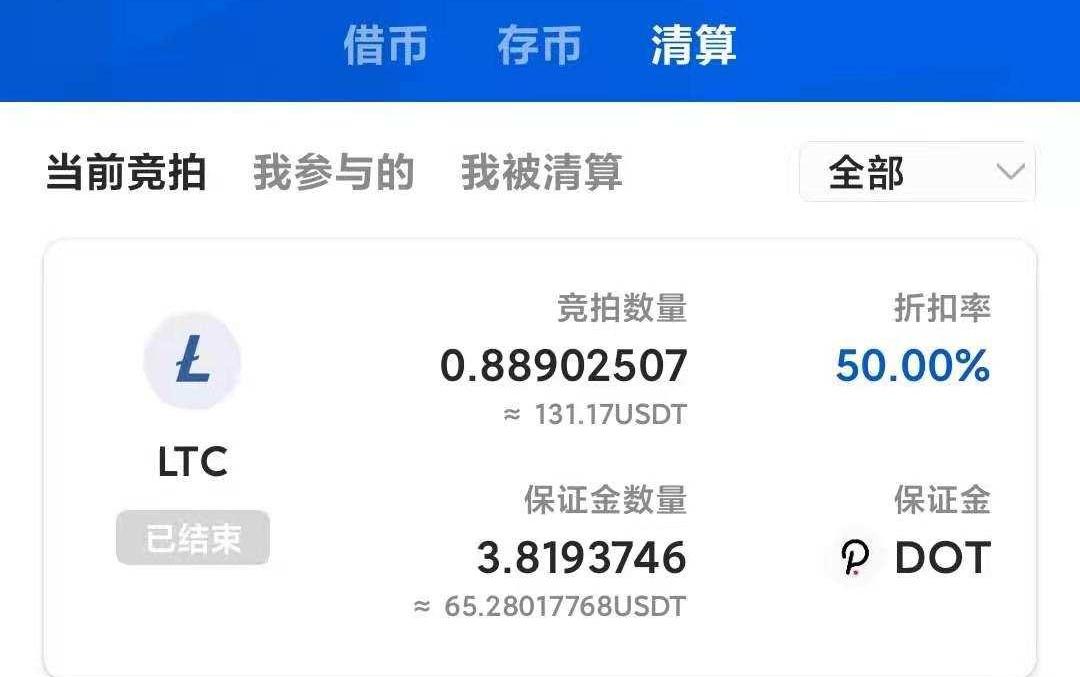Select the 清算 tab
This screenshot has width=1080, height=677.
pos(693,46)
